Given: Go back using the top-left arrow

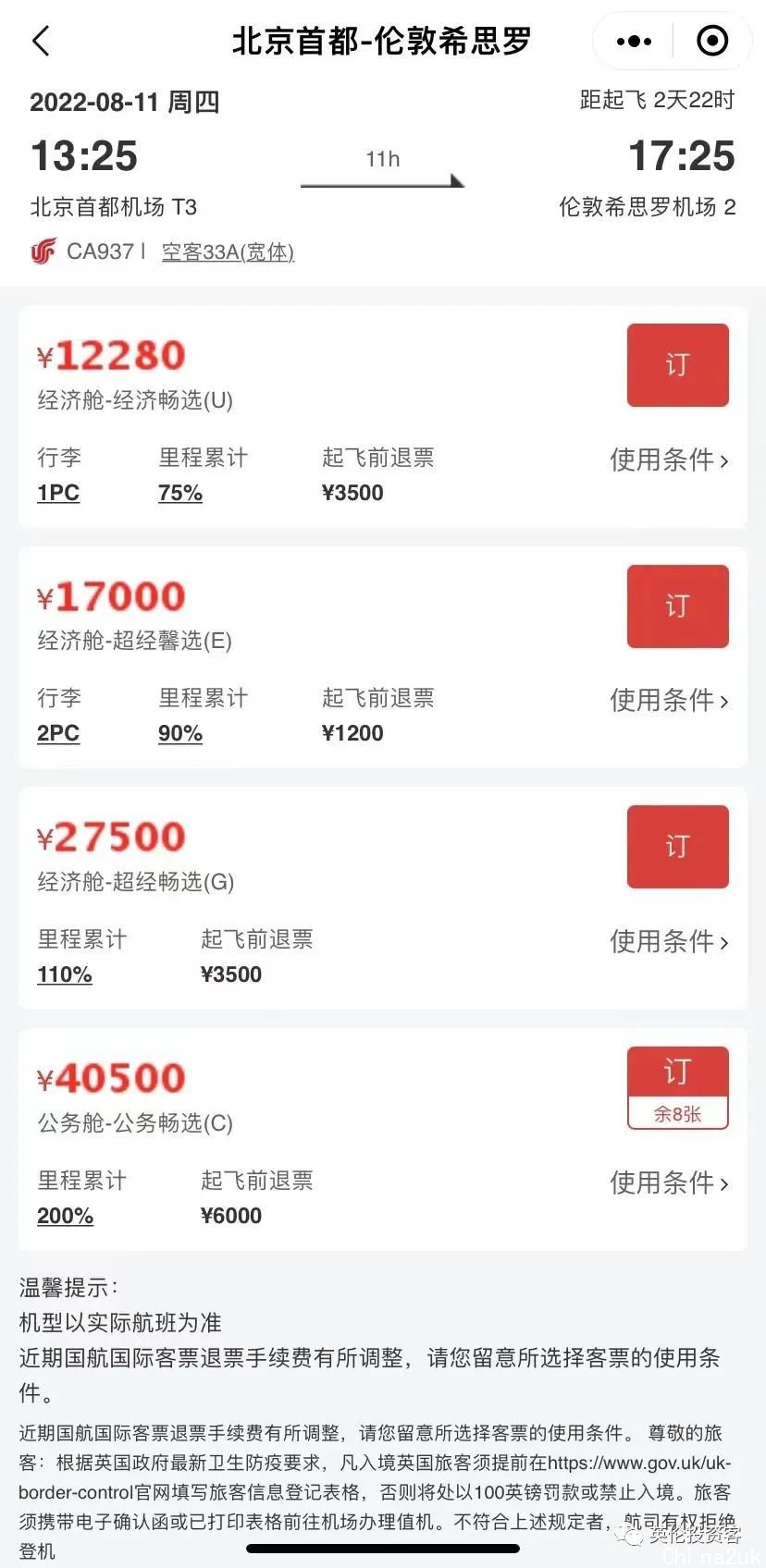Looking at the screenshot, I should tap(42, 41).
